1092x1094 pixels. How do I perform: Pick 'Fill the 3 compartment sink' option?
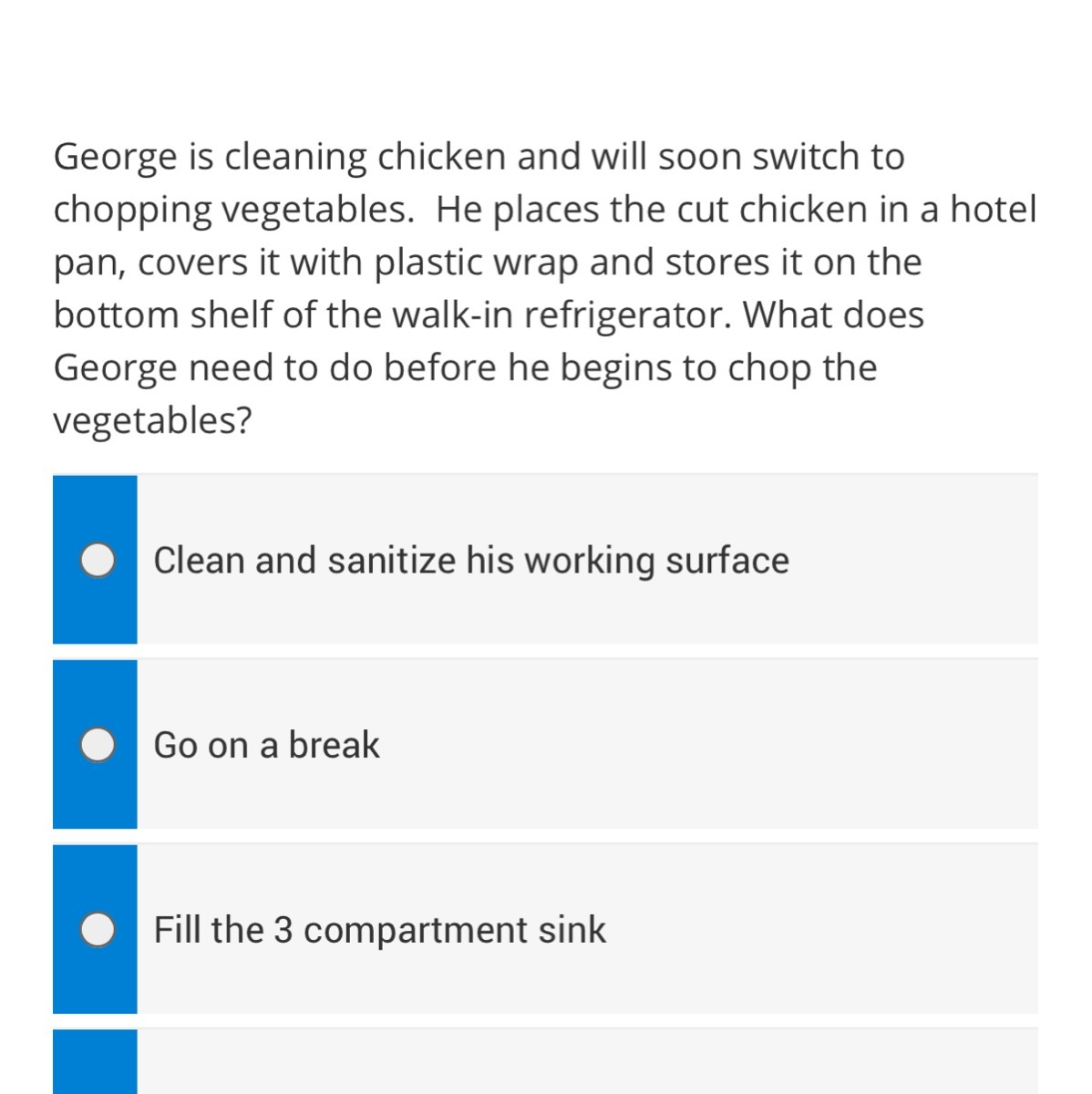(x=98, y=930)
